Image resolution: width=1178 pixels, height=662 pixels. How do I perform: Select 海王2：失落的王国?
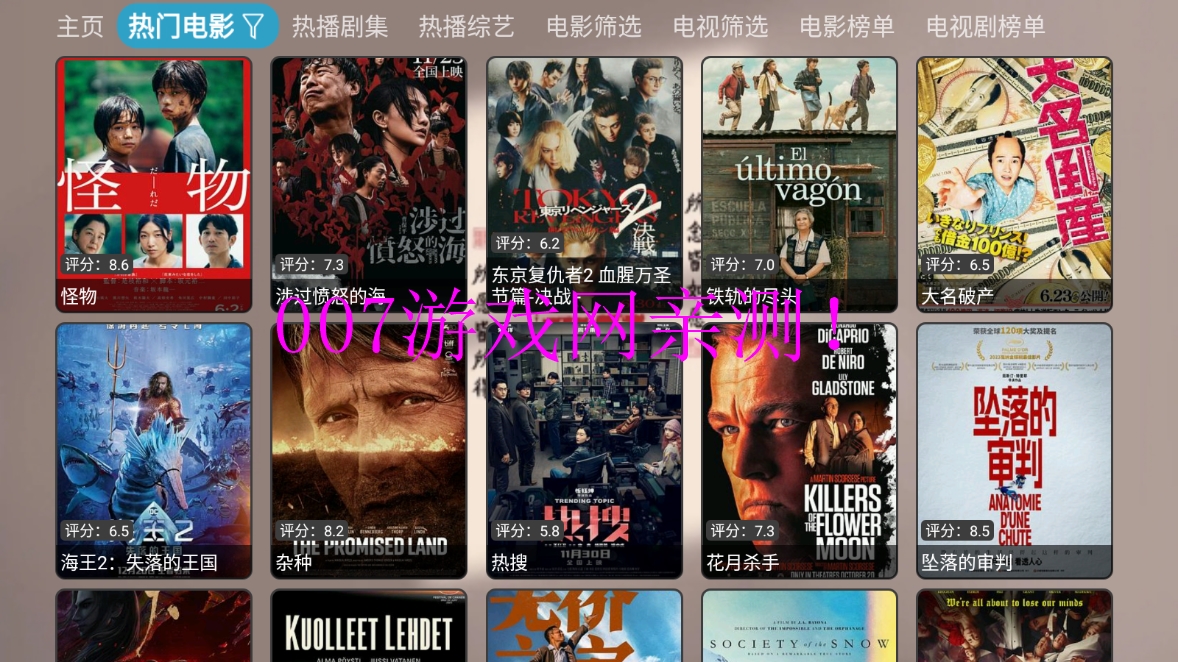coord(154,451)
